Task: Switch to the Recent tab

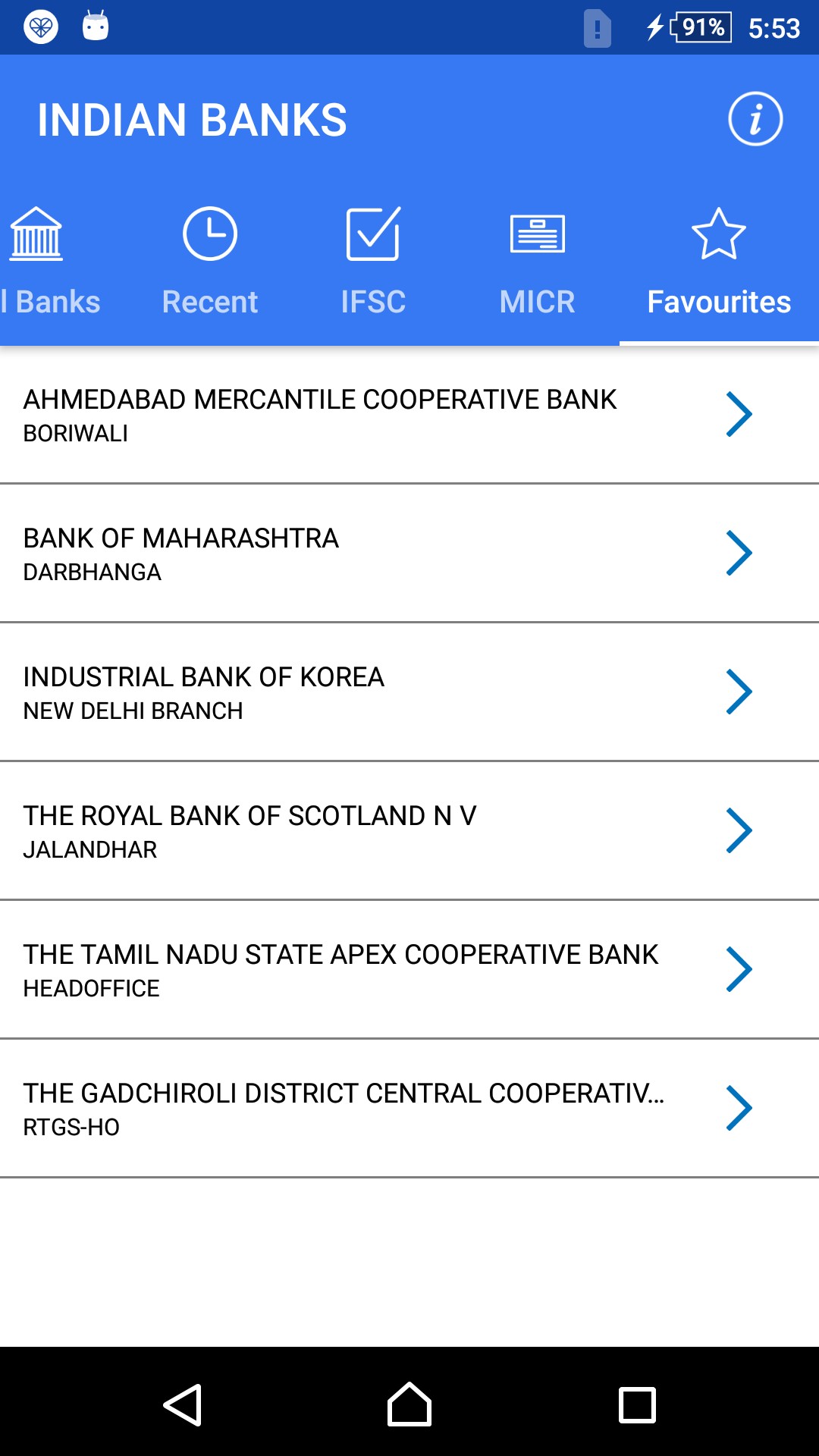Action: tap(210, 262)
